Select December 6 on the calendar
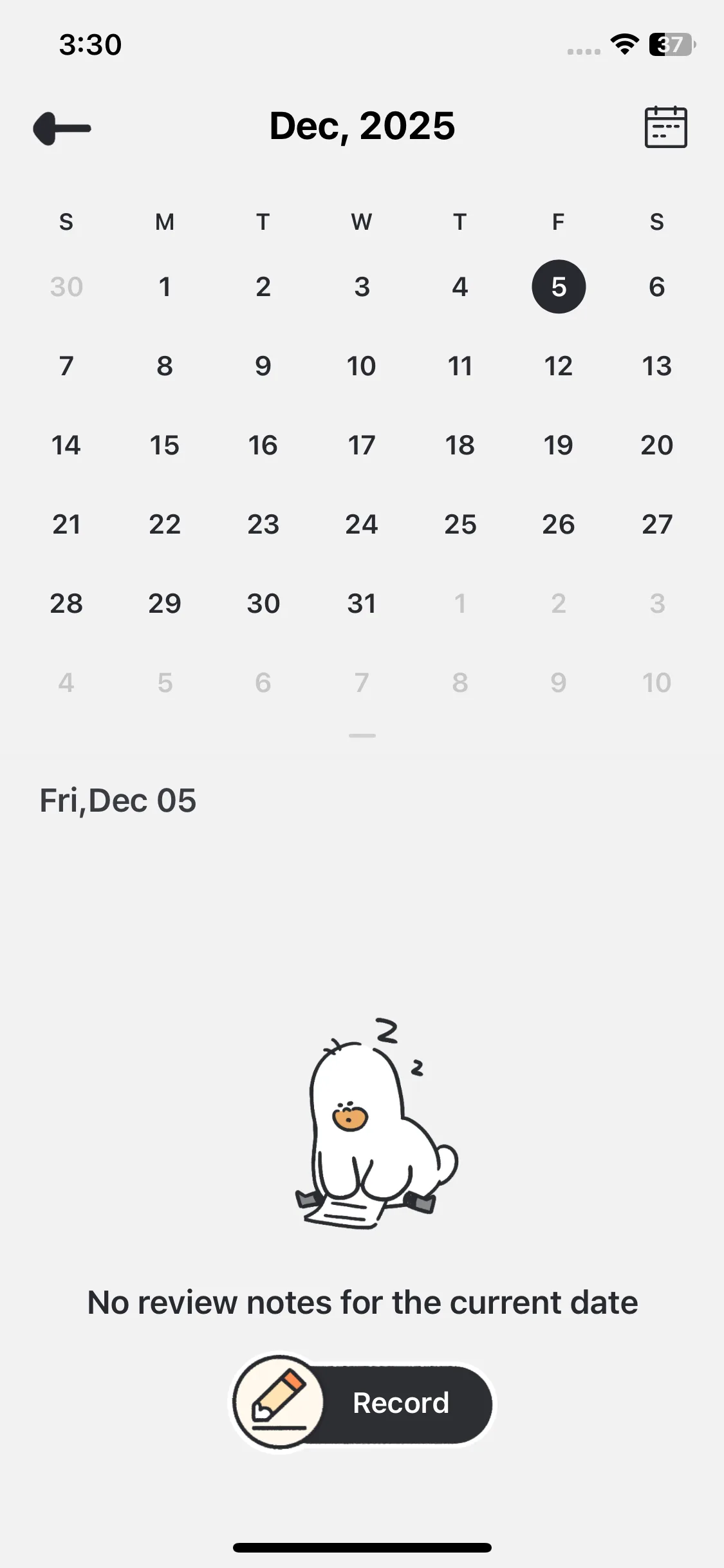The height and width of the screenshot is (1568, 724). coord(656,287)
